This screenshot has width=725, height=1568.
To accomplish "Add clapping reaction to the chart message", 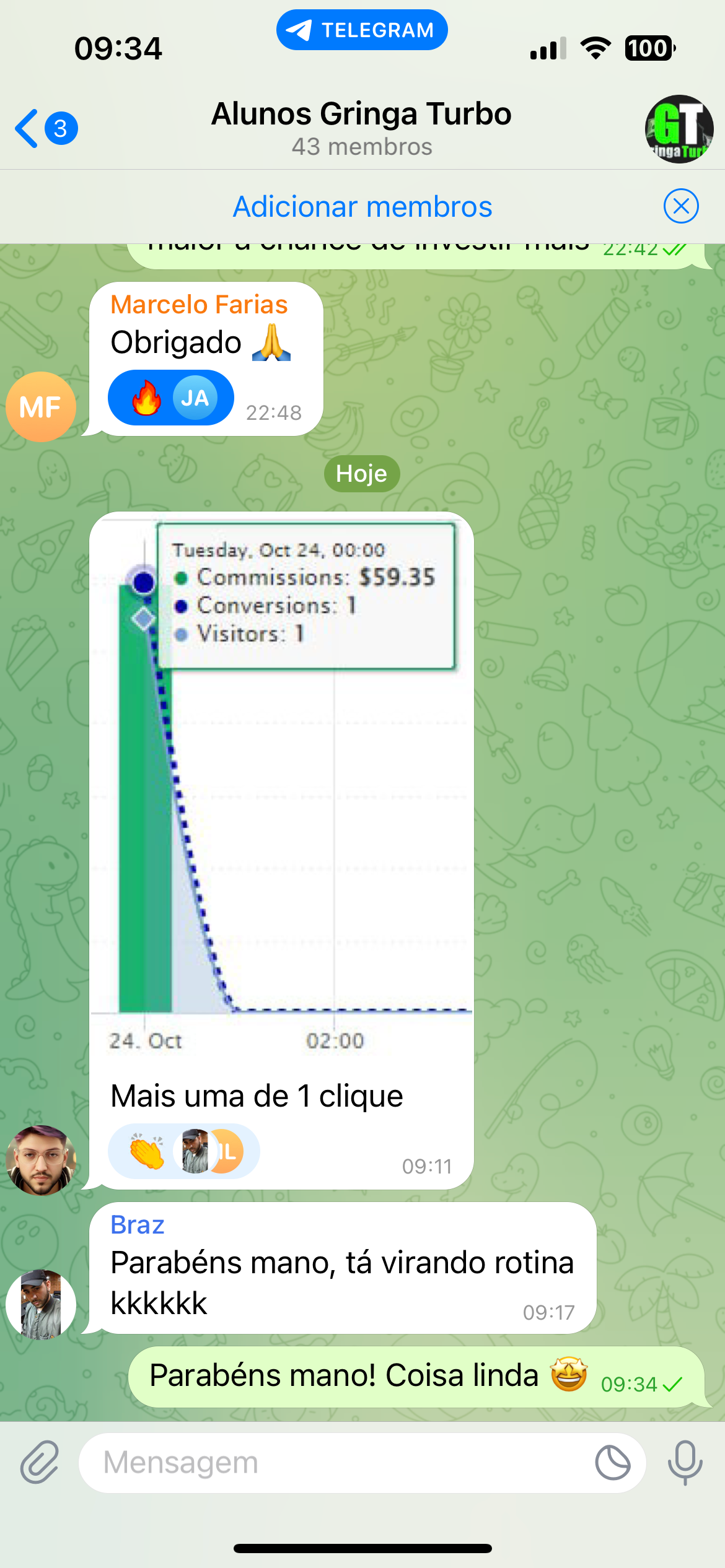I will (147, 1152).
